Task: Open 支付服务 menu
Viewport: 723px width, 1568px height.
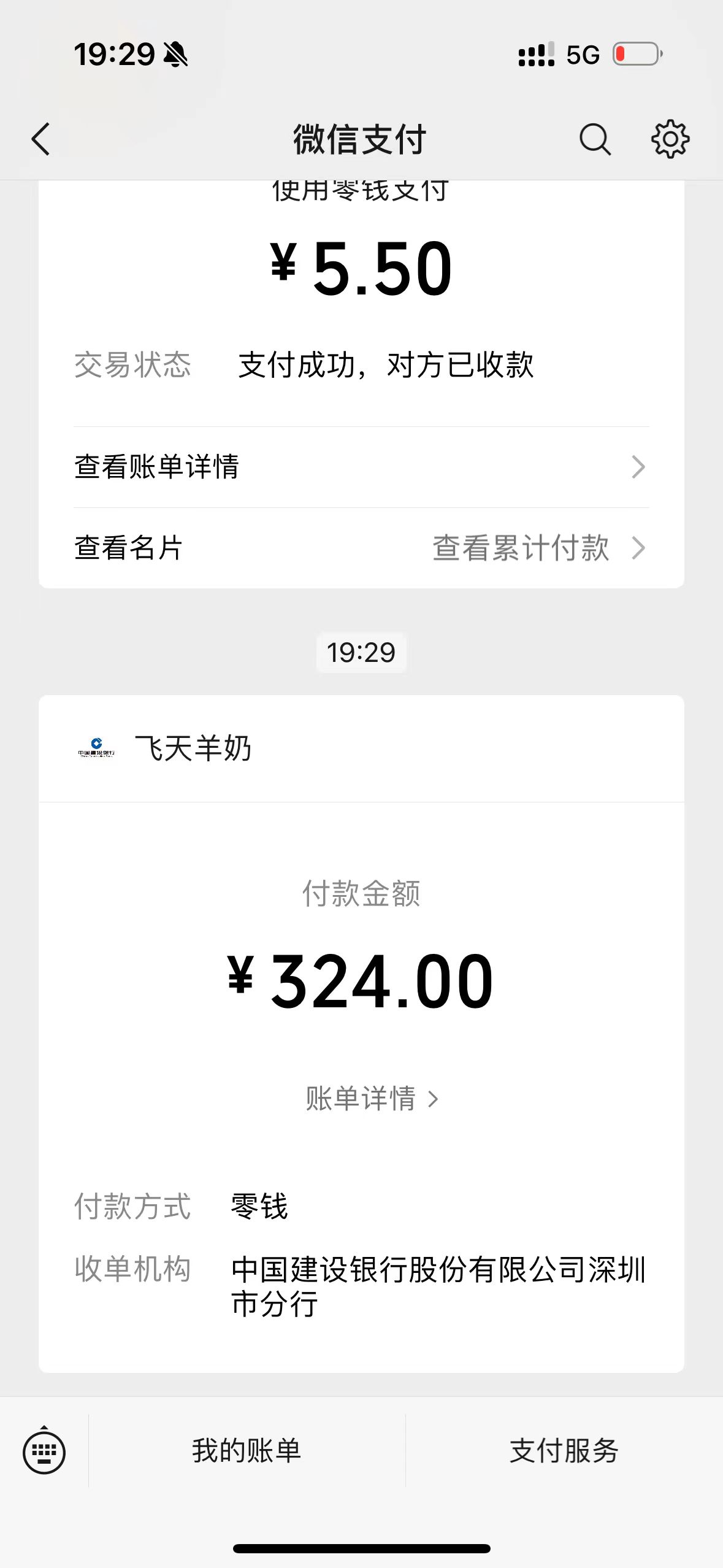Action: pos(564,1451)
